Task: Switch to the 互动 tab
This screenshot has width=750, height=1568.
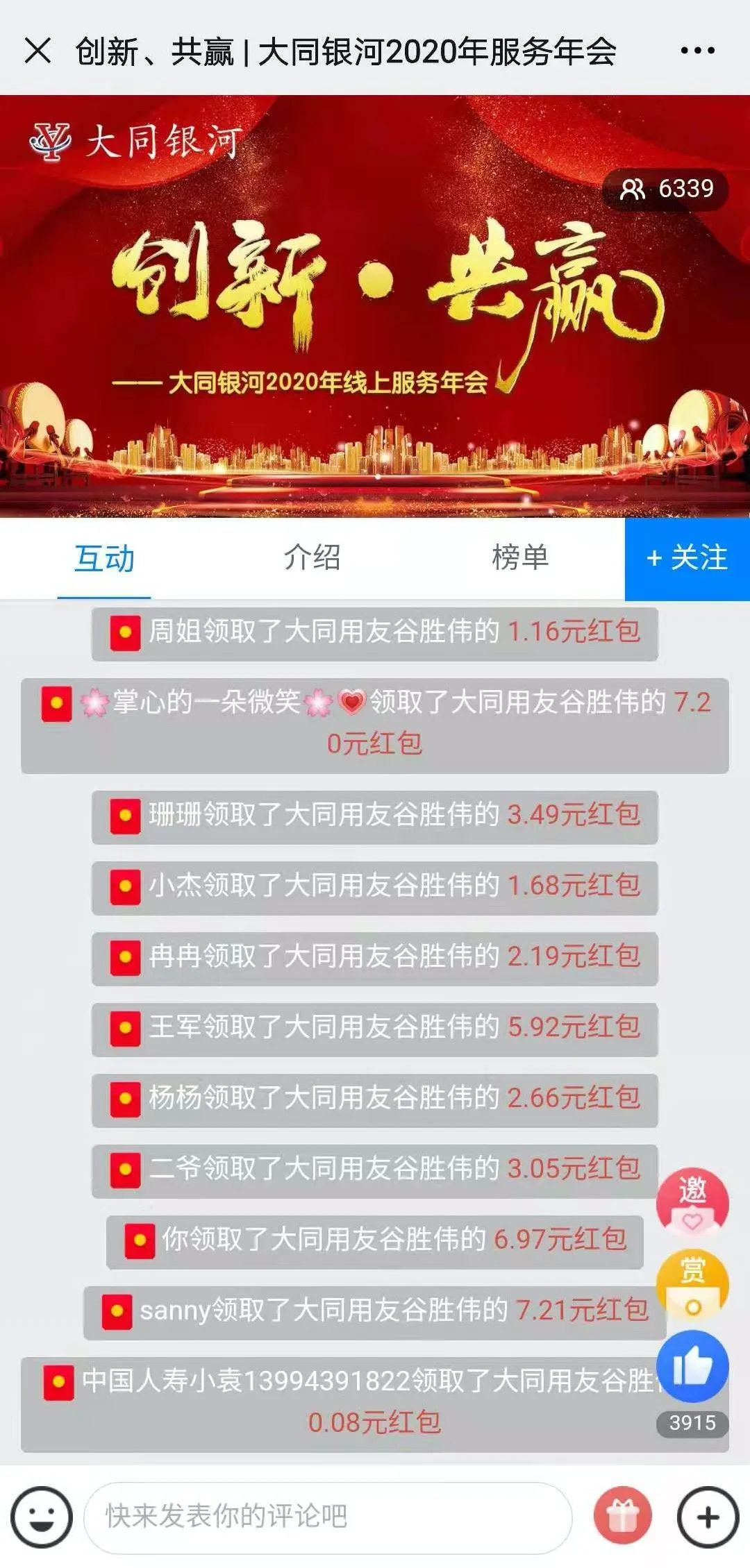Action: coord(104,558)
